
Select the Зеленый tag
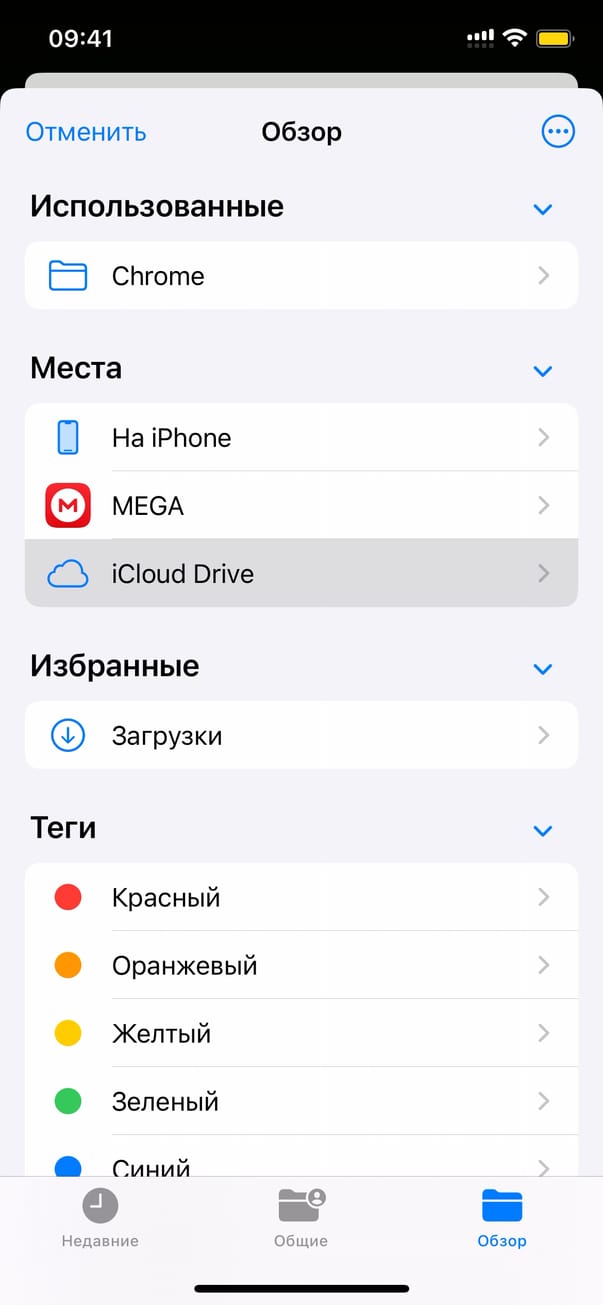pos(300,1102)
